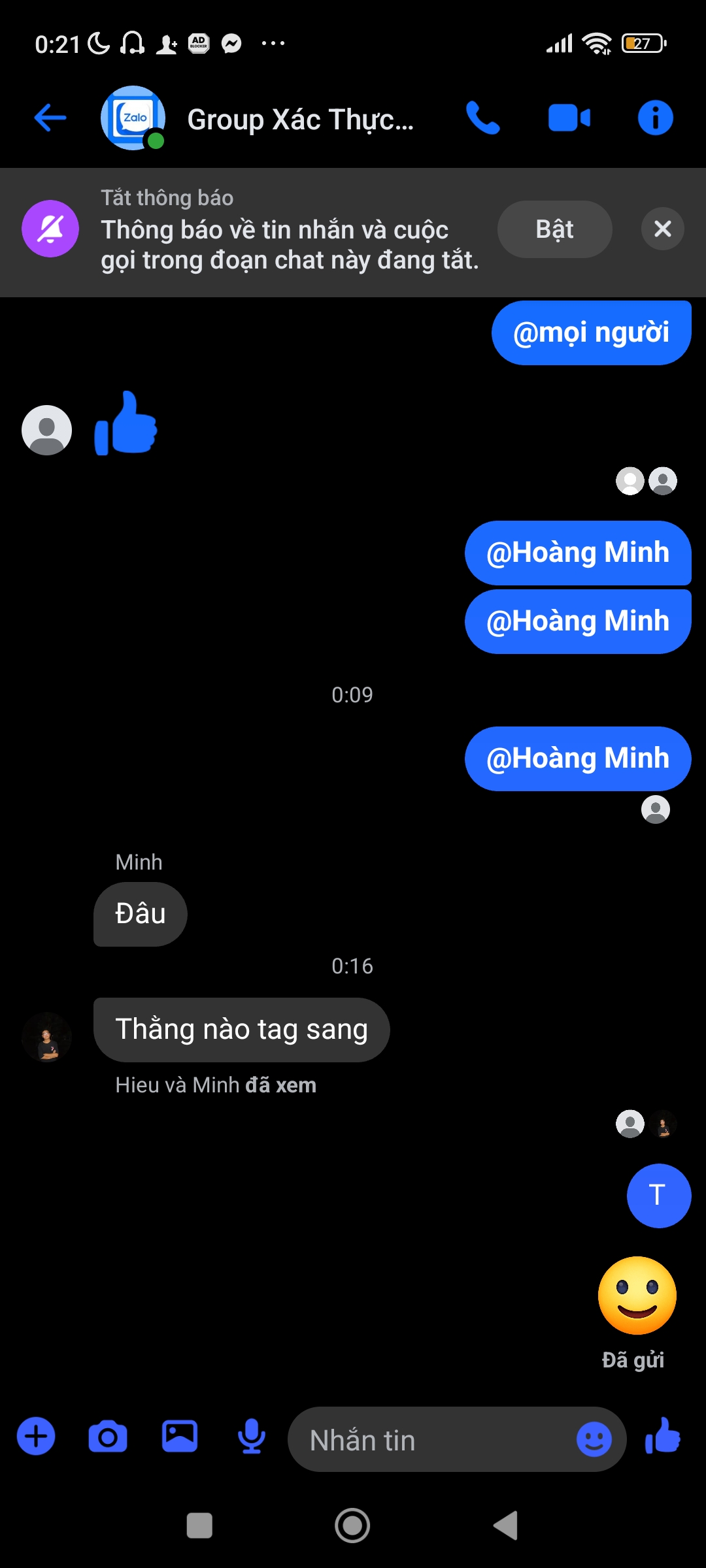The height and width of the screenshot is (1568, 706).
Task: Tap the message "Thằng nào tag sang"
Action: point(241,1030)
